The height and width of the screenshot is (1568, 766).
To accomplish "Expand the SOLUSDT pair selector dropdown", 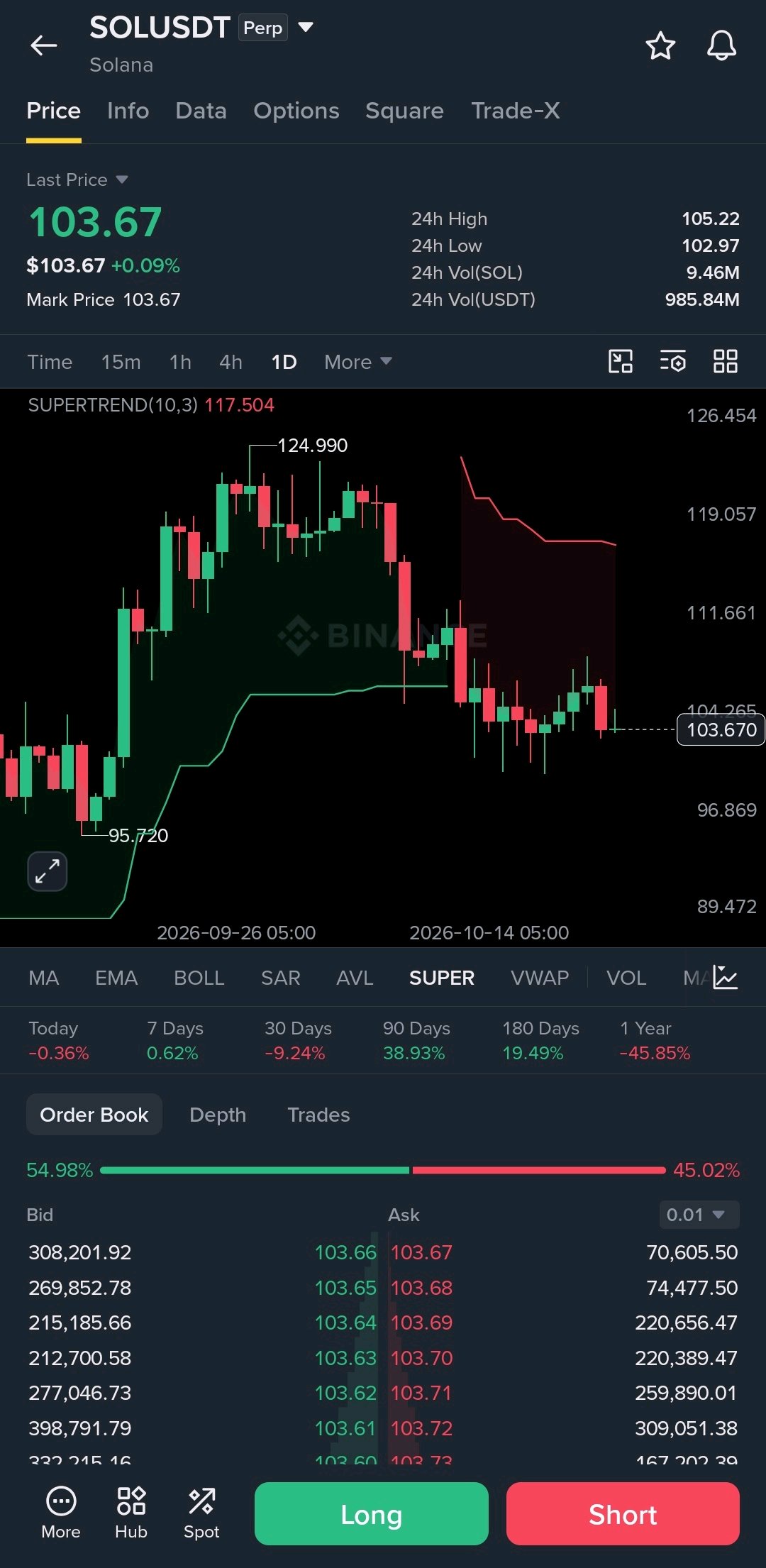I will click(x=306, y=27).
